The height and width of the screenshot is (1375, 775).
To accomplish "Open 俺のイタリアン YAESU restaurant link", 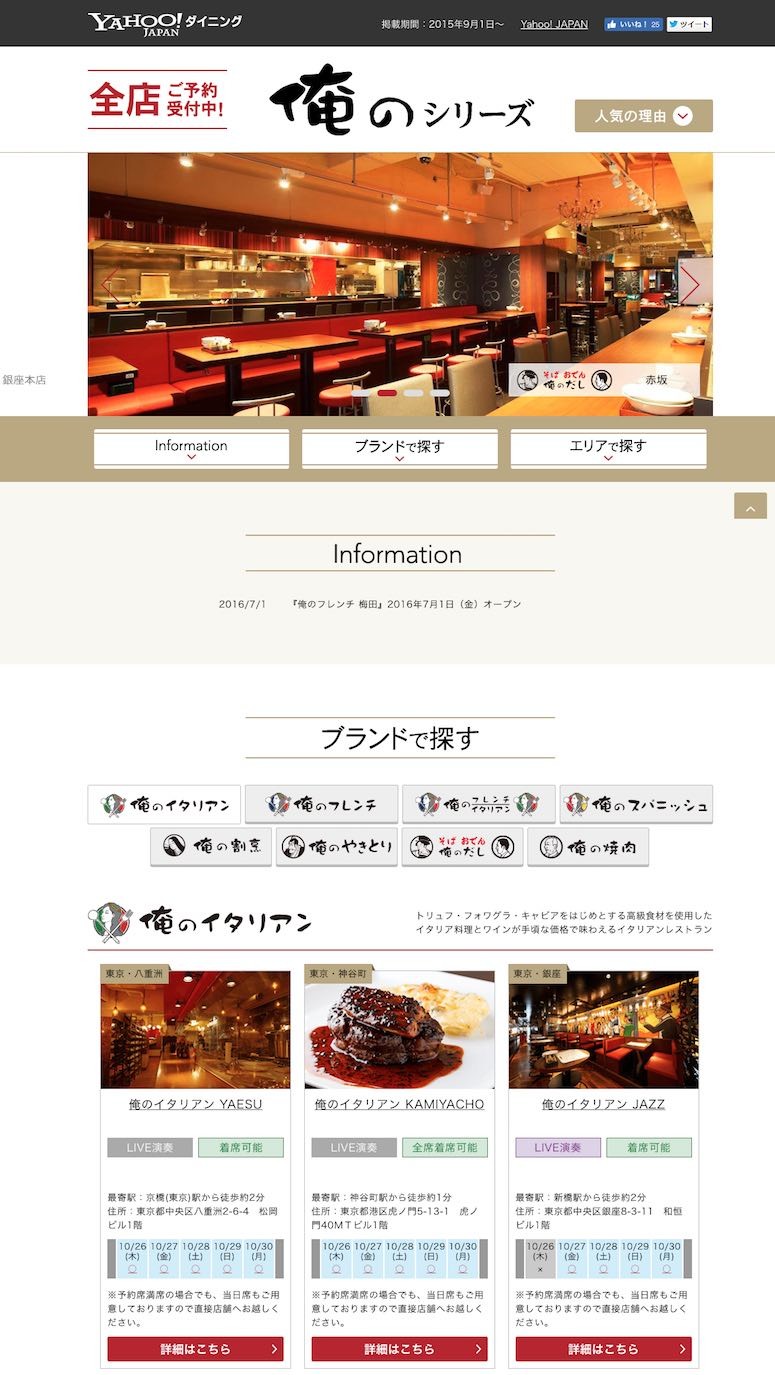I will point(195,1104).
